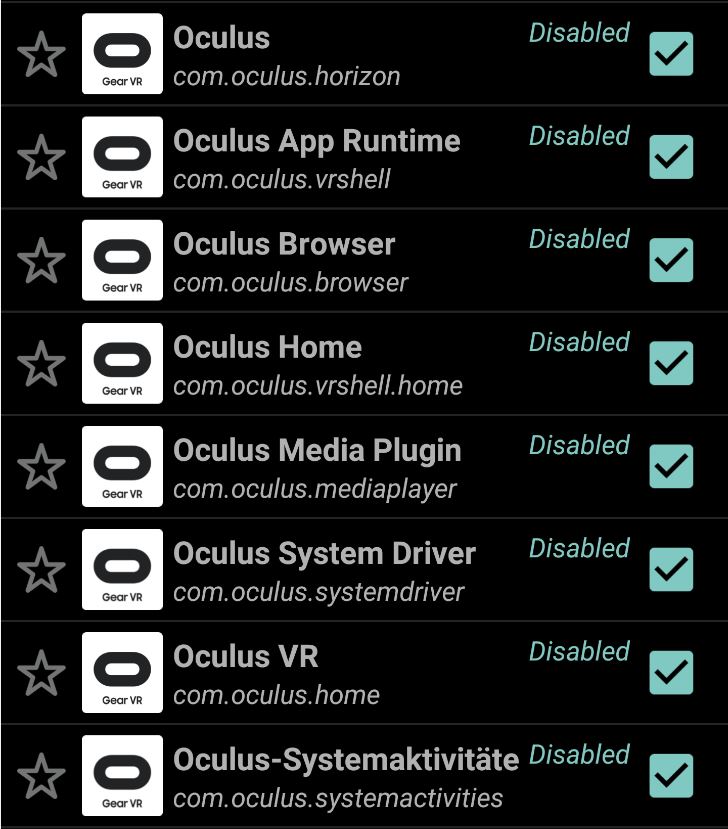This screenshot has height=829, width=728.
Task: Add Oculus Home to favorites
Action: [41, 363]
